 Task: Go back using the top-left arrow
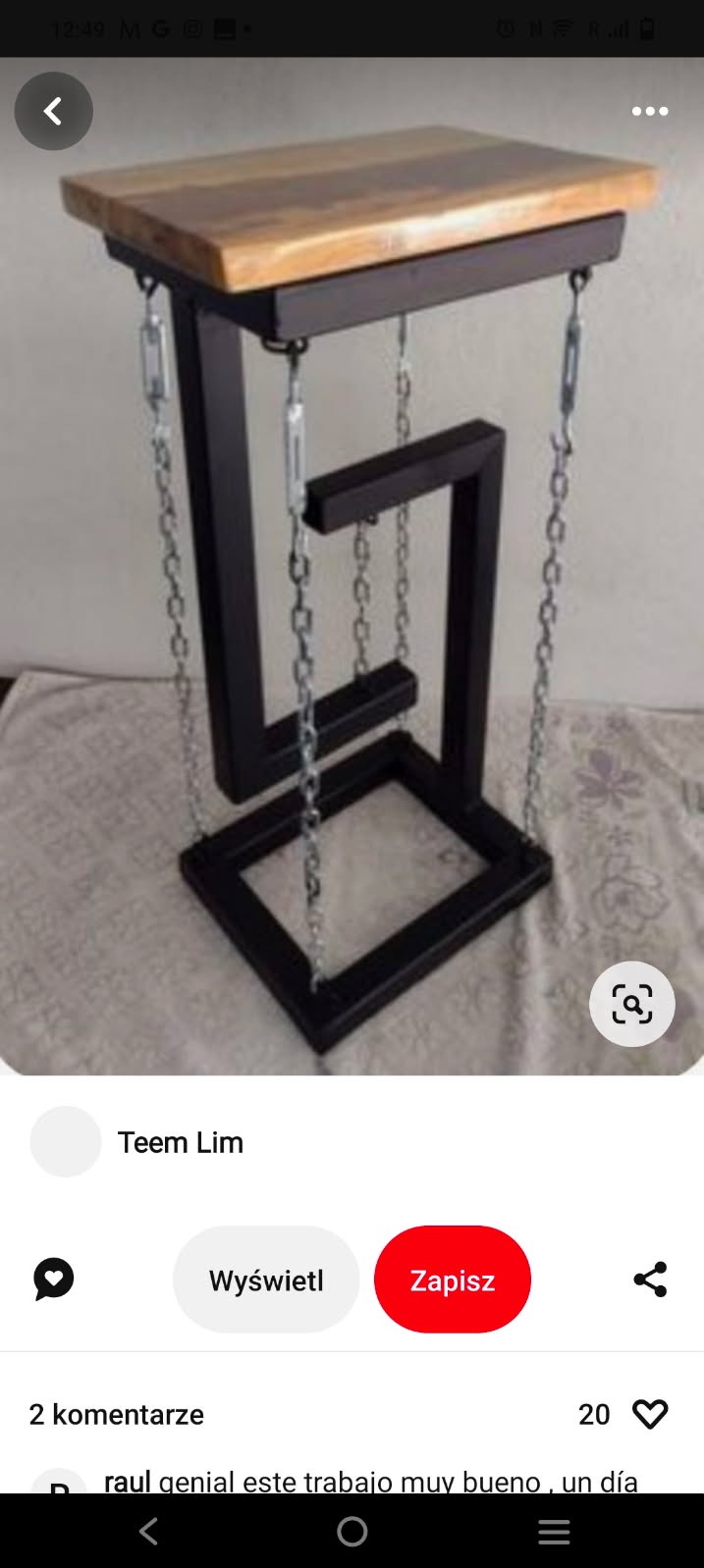tap(53, 111)
